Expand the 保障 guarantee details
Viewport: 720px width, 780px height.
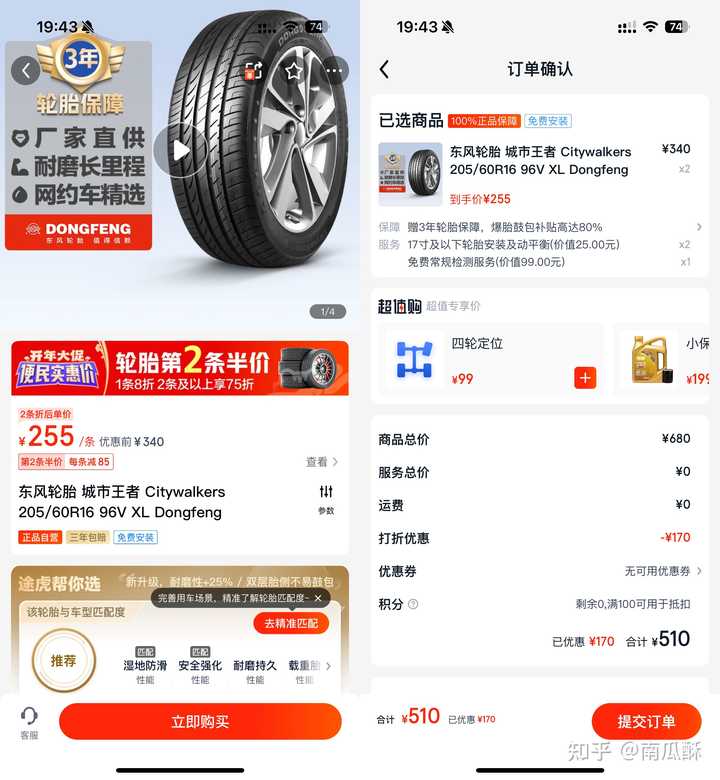[x=698, y=227]
